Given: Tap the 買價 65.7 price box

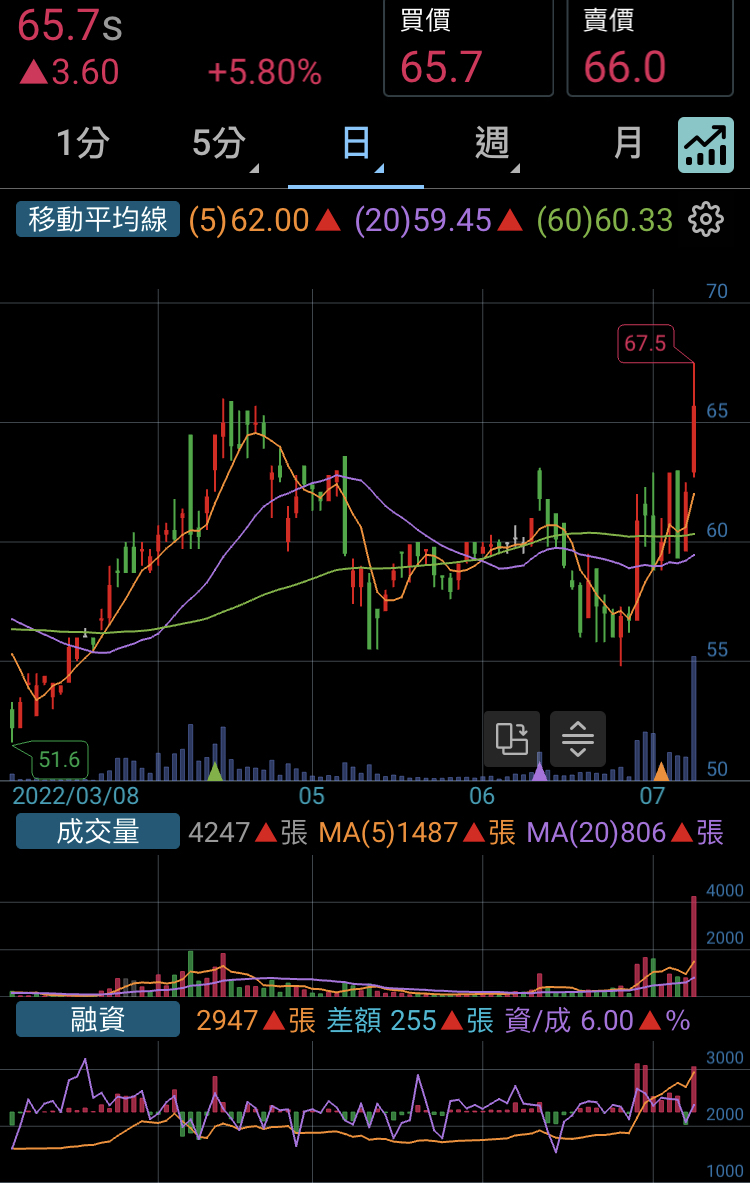Looking at the screenshot, I should pos(468,48).
